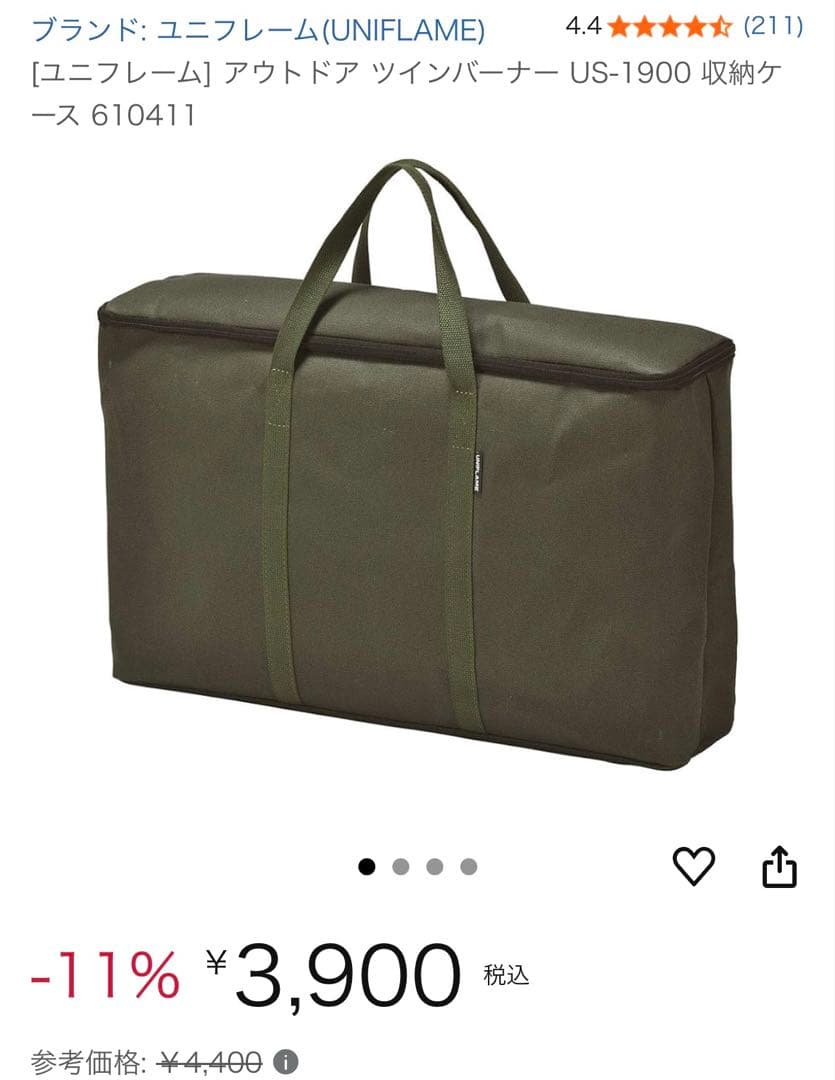Viewport: 835px width, 1080px height.
Task: Jump to the second product image dot
Action: click(x=401, y=867)
